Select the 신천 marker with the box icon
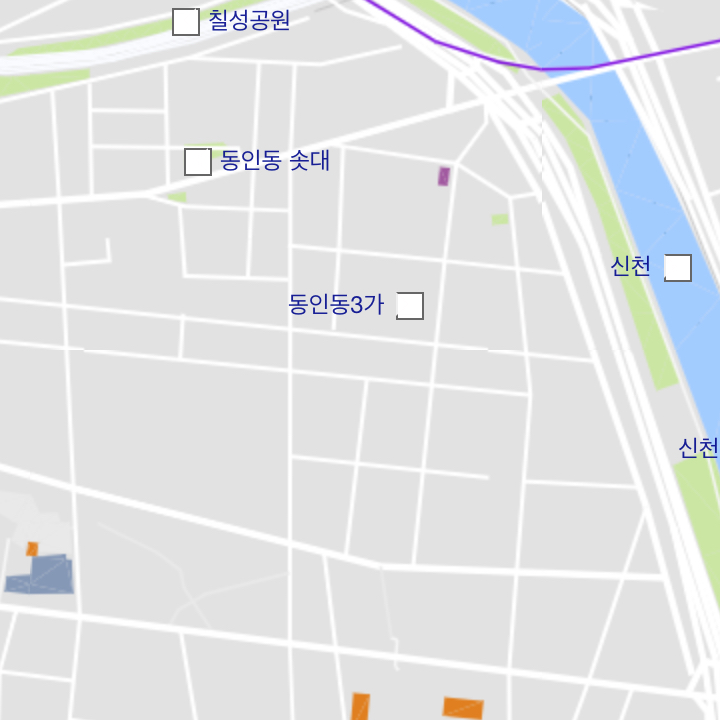The image size is (720, 720). pos(678,268)
